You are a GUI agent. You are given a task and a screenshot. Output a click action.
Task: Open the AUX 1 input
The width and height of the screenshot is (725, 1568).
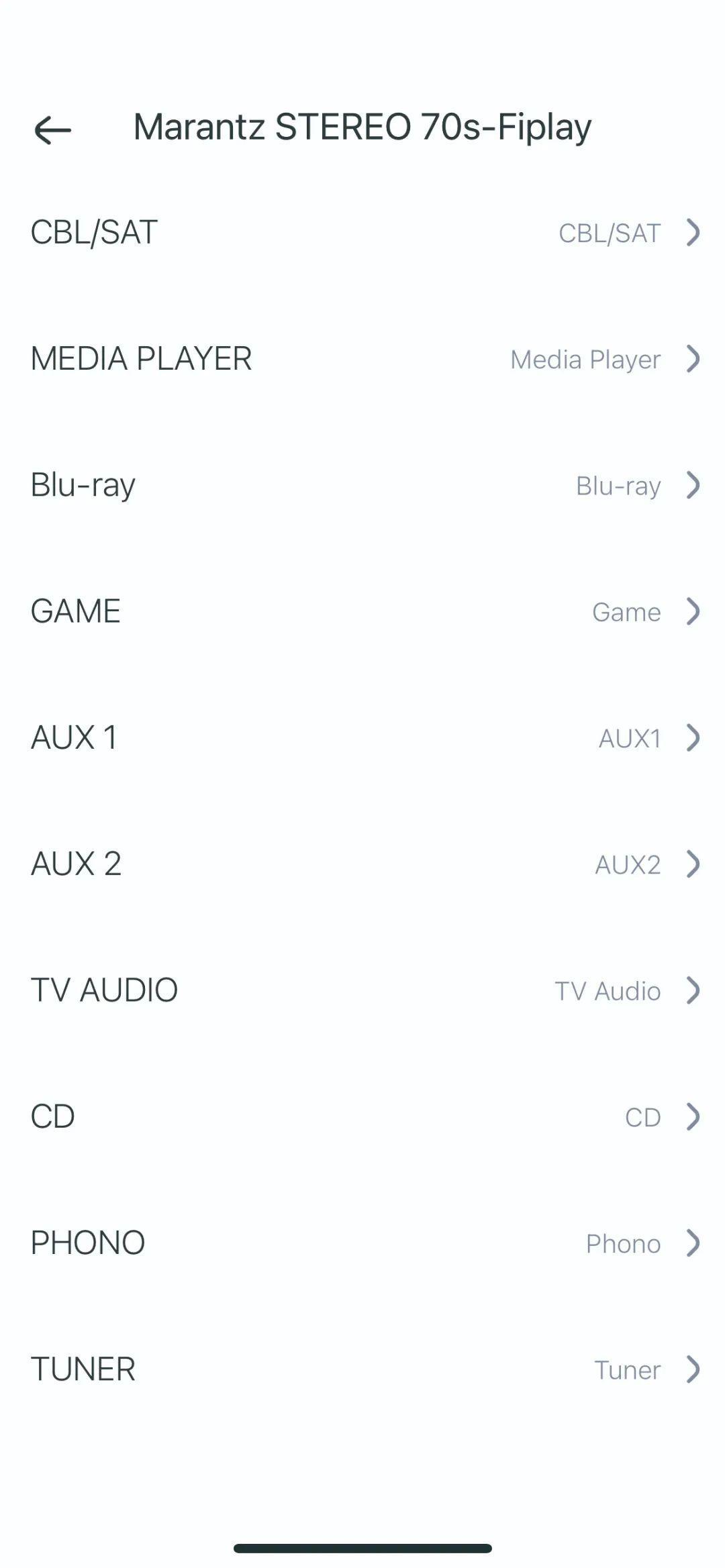coord(362,737)
